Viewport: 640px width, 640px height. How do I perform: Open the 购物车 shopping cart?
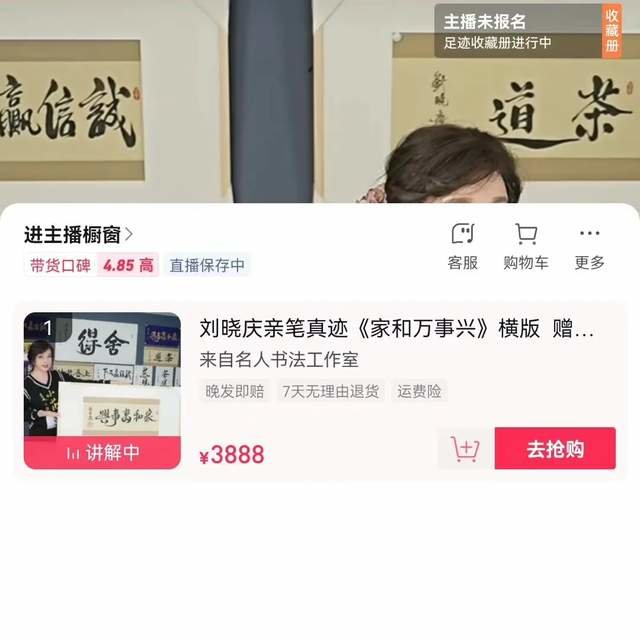tap(526, 246)
